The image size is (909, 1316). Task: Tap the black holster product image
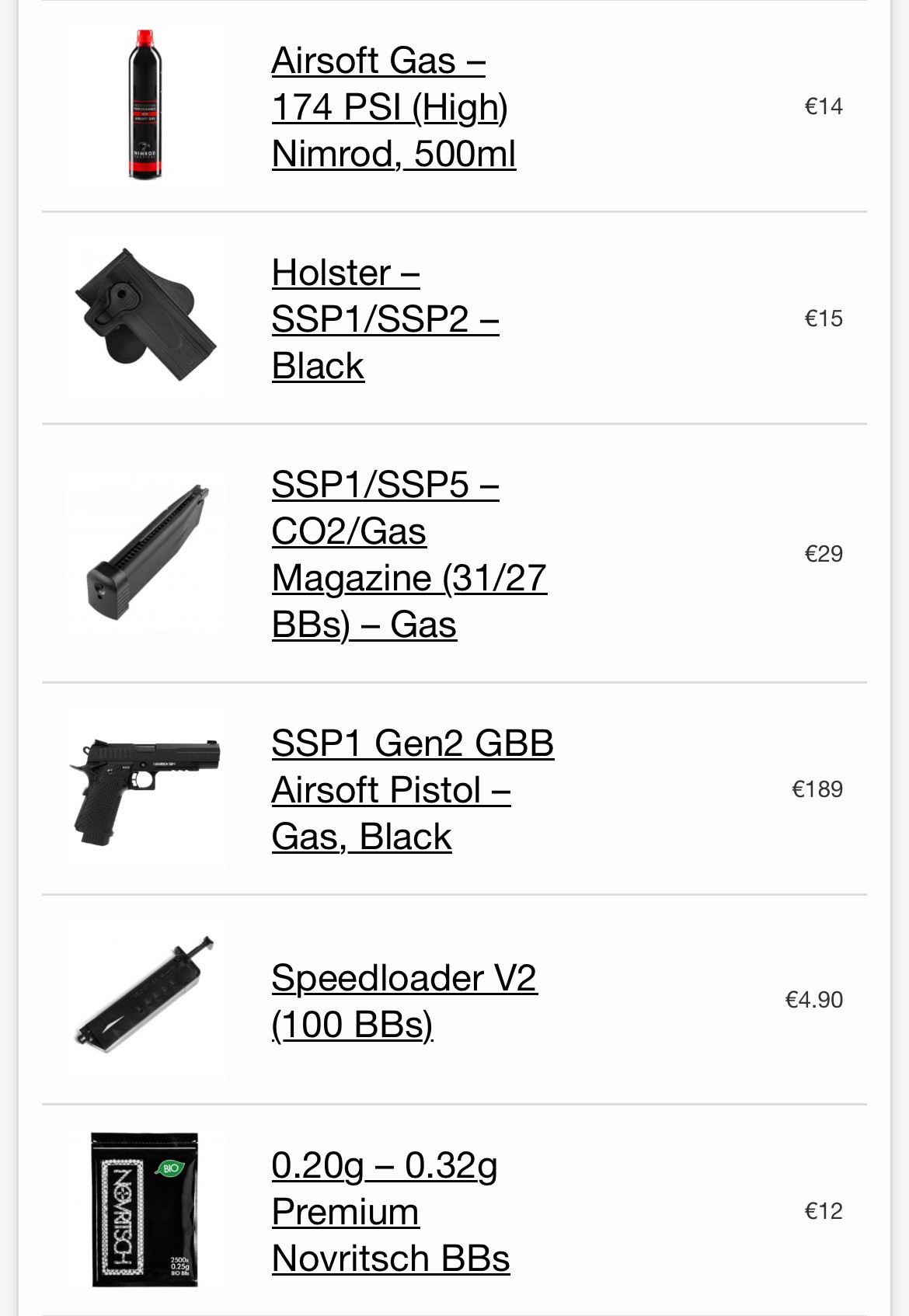click(145, 317)
